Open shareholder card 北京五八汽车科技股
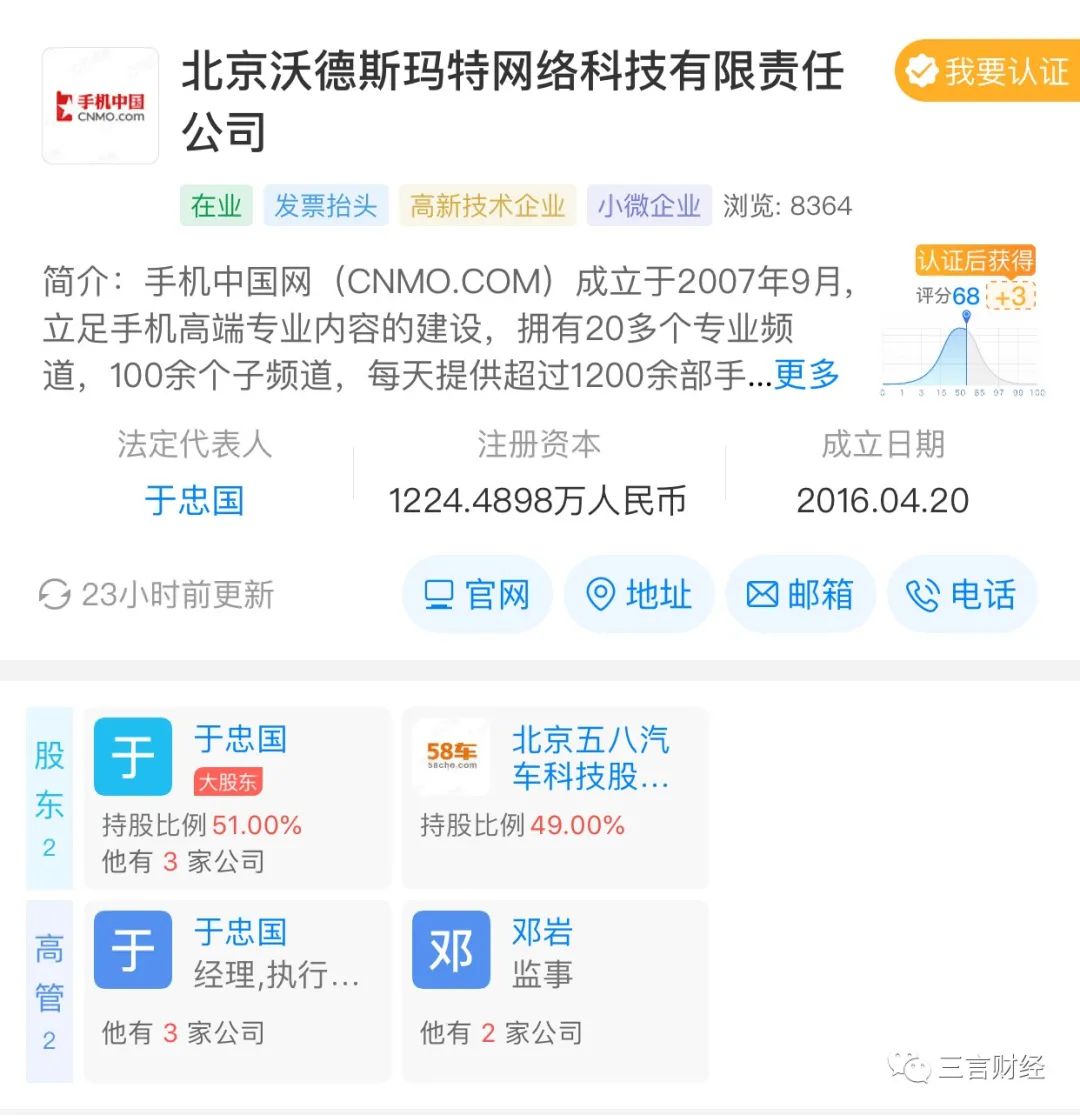This screenshot has height=1115, width=1080. (x=555, y=797)
